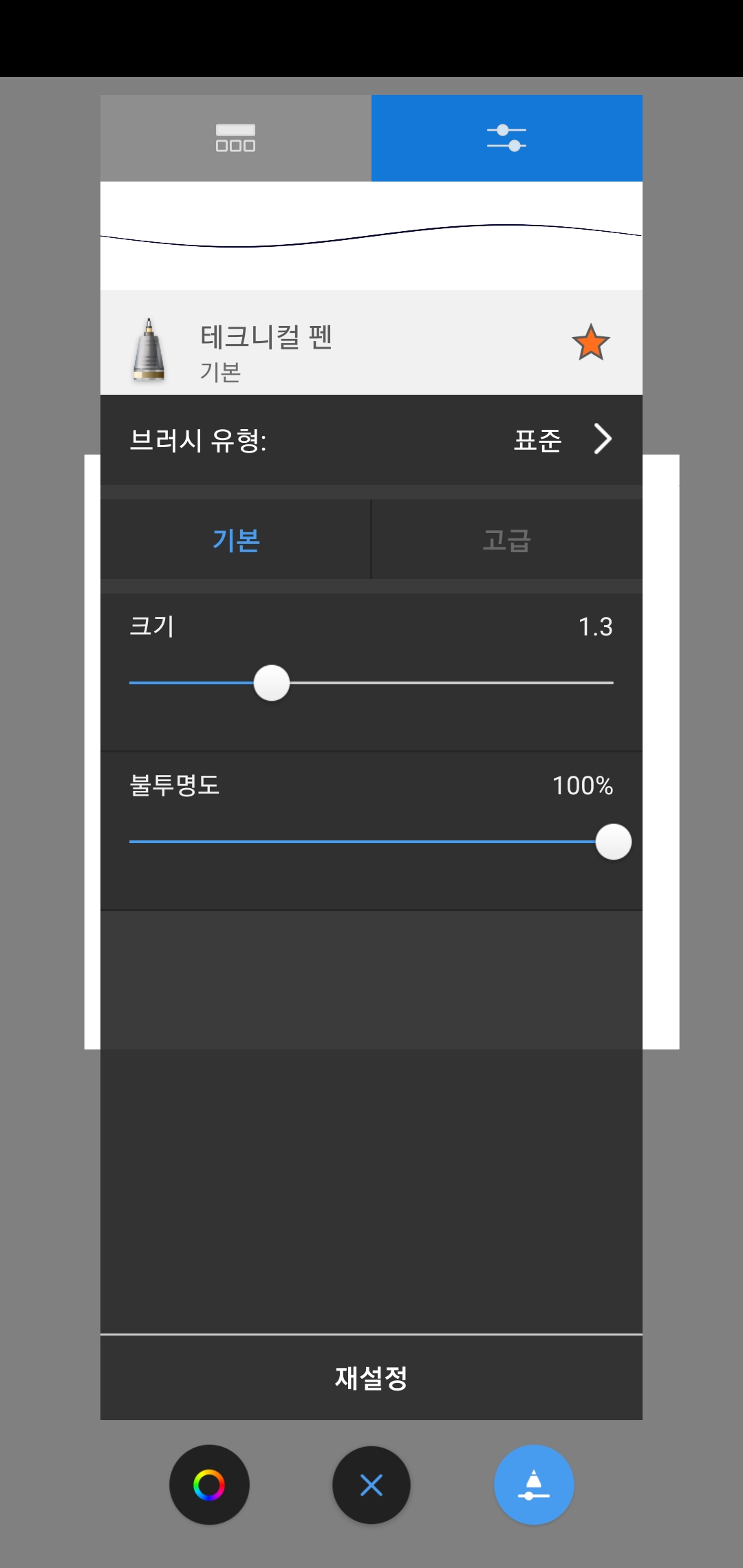
Task: Switch brush panel to dark settings view
Action: coord(506,137)
